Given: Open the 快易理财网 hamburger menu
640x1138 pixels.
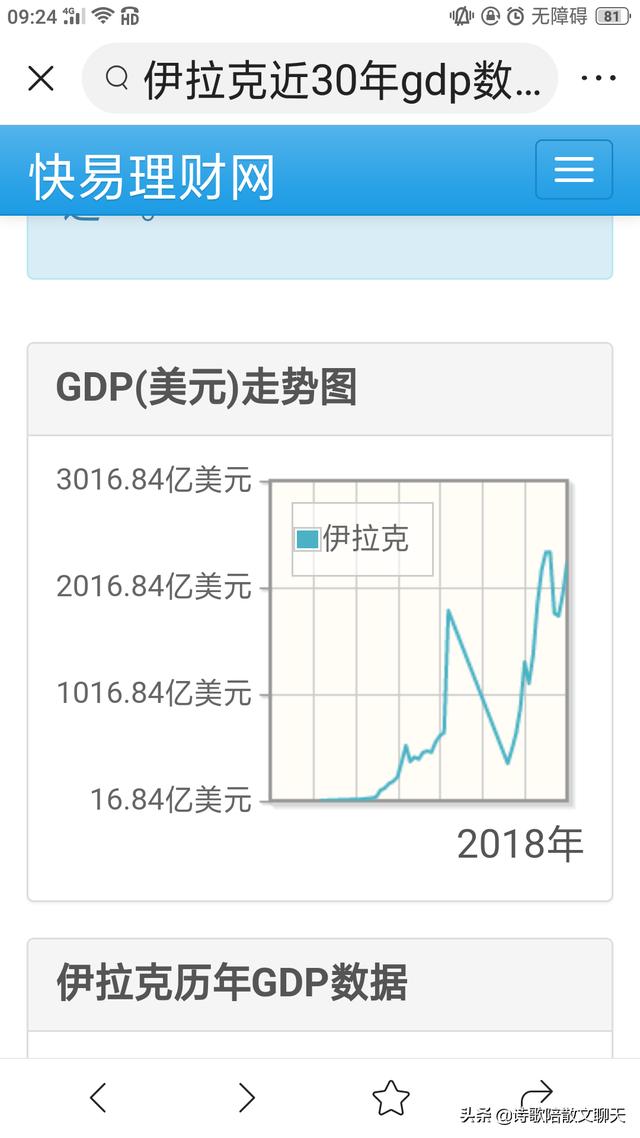Looking at the screenshot, I should (574, 170).
